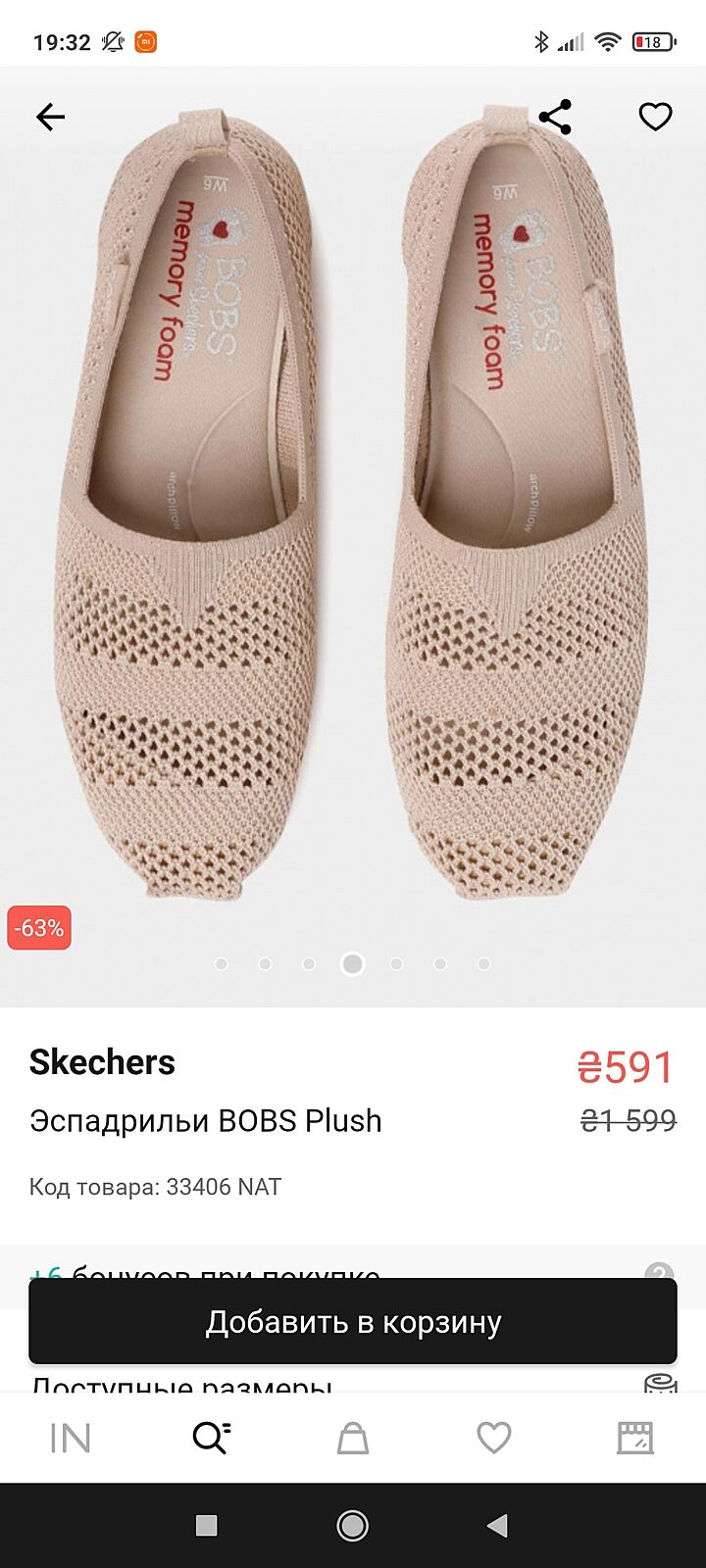Open recent apps from navigation bar
The width and height of the screenshot is (706, 1568).
coord(206,1525)
